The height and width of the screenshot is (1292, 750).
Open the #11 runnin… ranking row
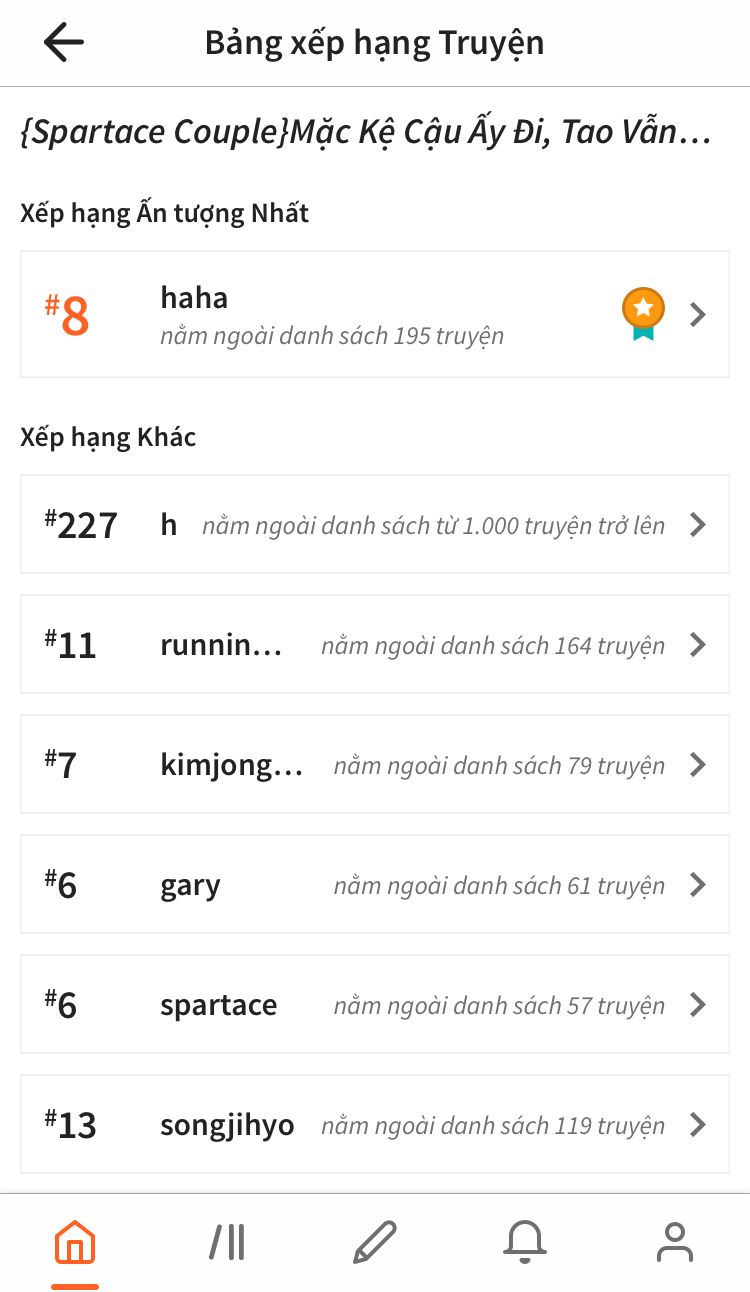(x=375, y=644)
